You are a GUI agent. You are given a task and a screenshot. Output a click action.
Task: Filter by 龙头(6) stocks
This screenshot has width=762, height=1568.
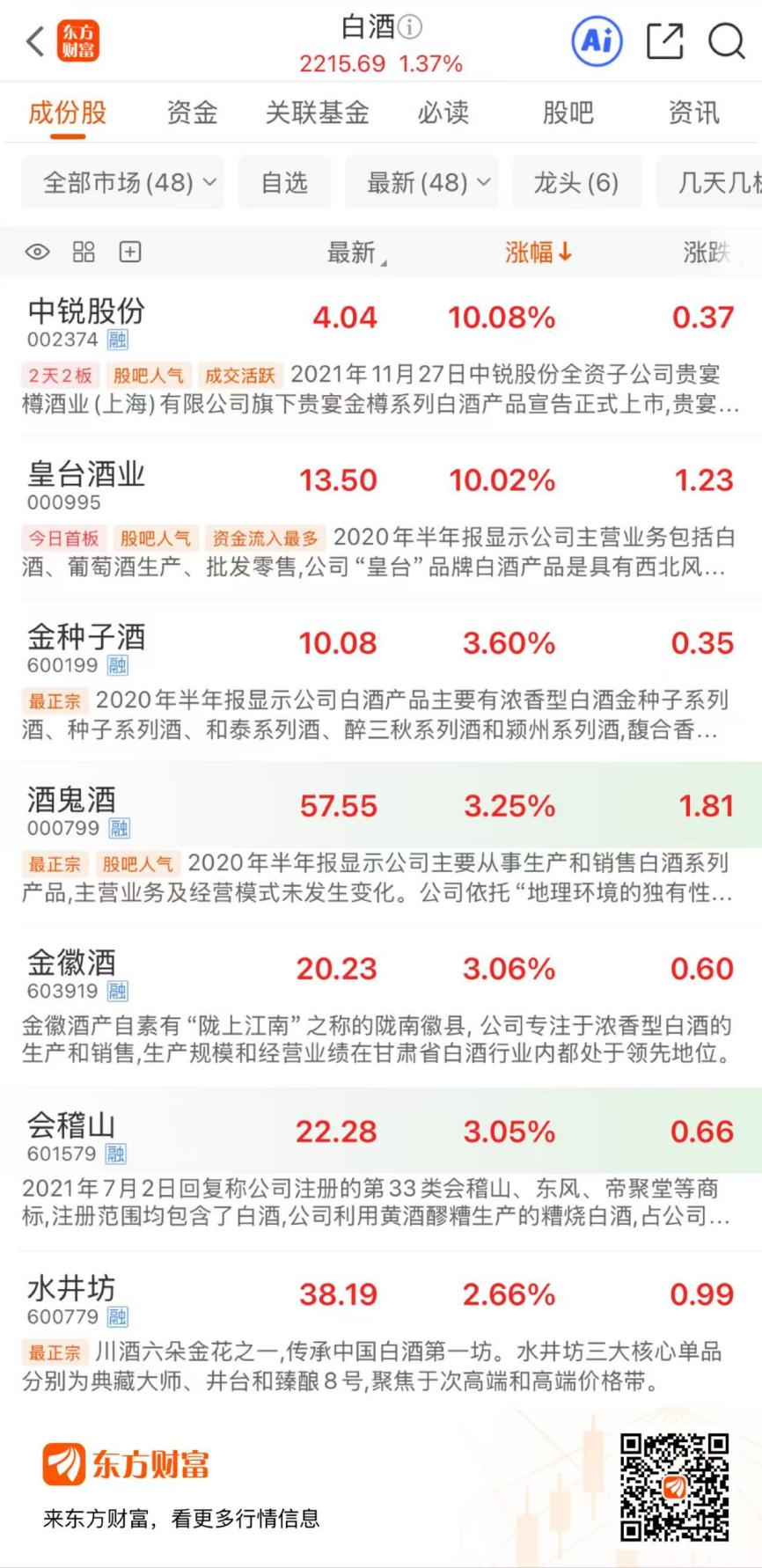click(576, 183)
